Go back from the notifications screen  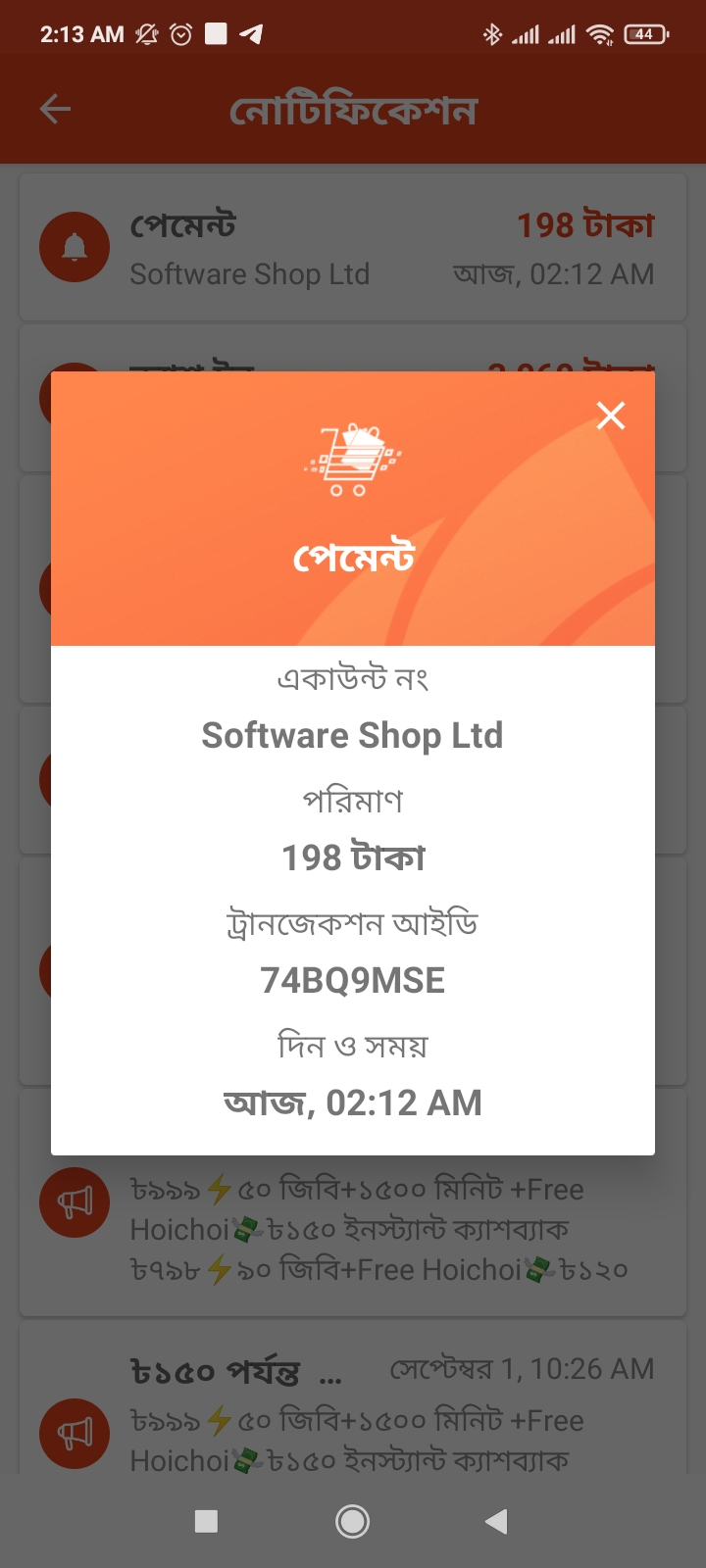point(56,109)
